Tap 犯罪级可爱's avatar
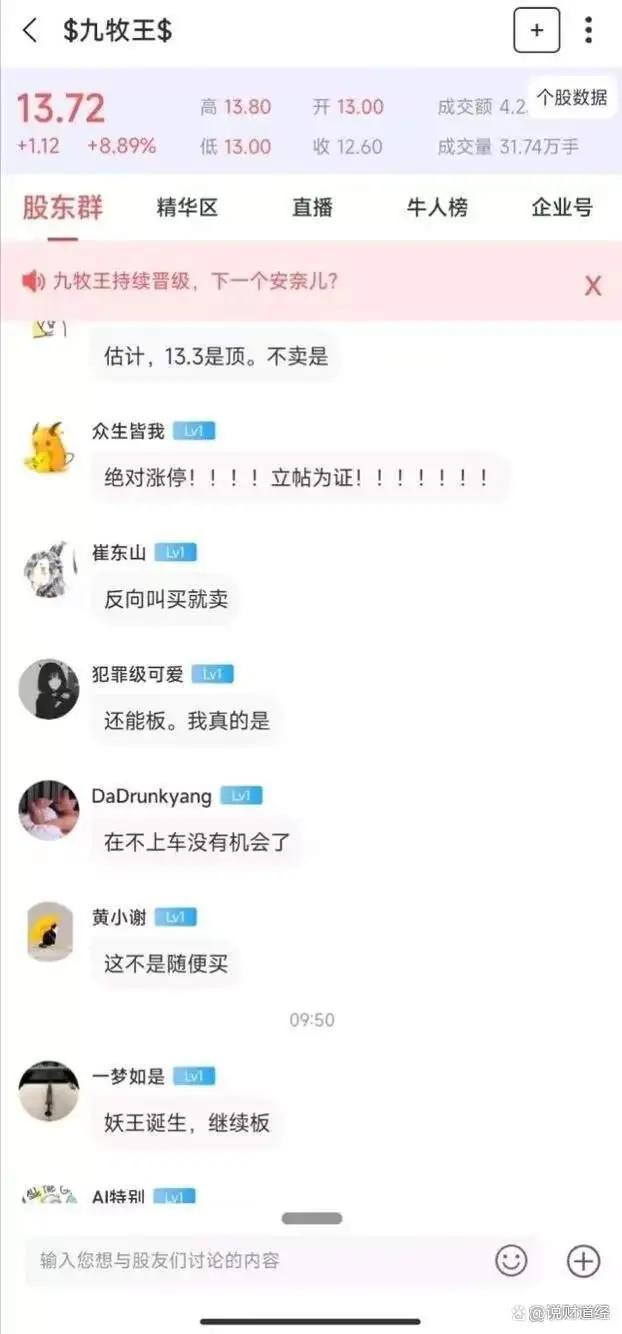This screenshot has height=1334, width=622. [49, 689]
